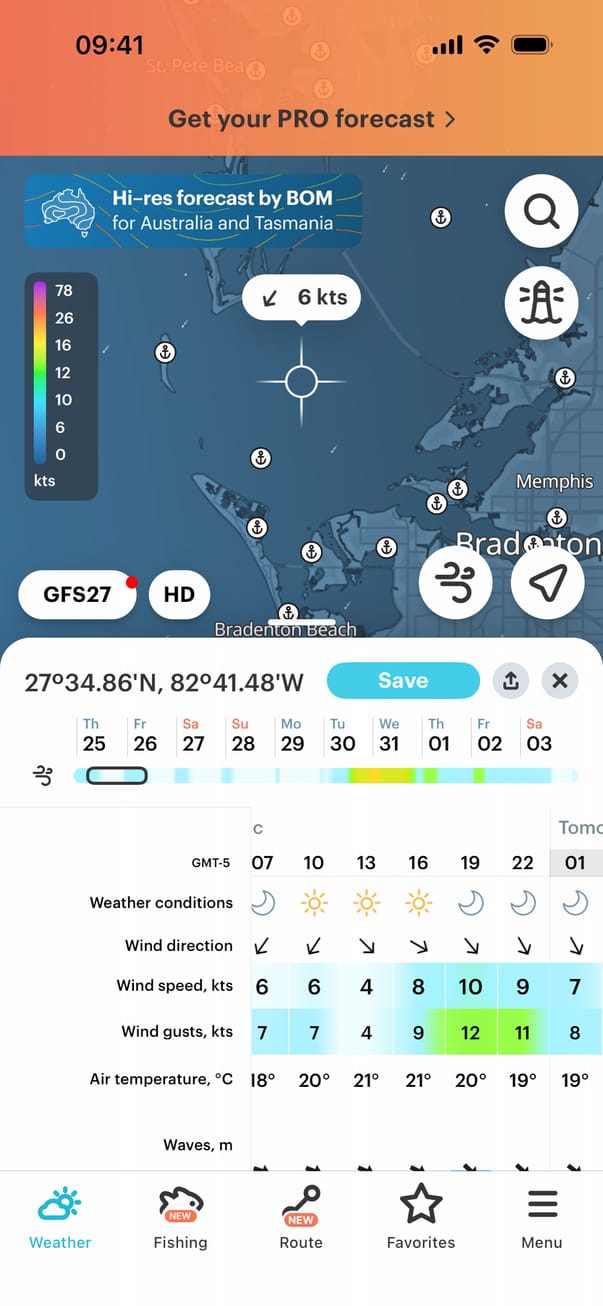Open the BOM hi-res forecast banner
Image resolution: width=603 pixels, height=1306 pixels.
(193, 210)
